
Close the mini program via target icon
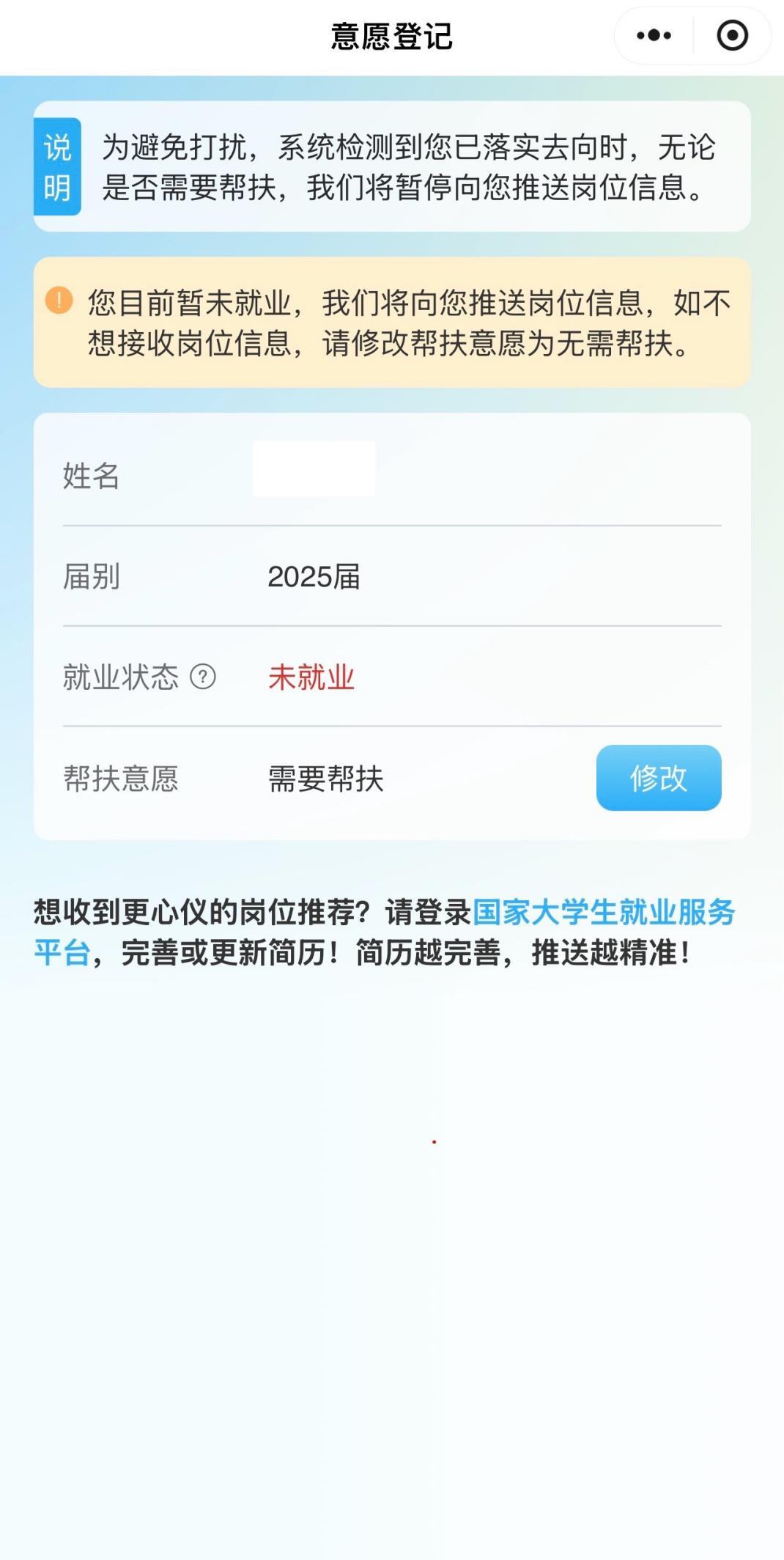732,35
